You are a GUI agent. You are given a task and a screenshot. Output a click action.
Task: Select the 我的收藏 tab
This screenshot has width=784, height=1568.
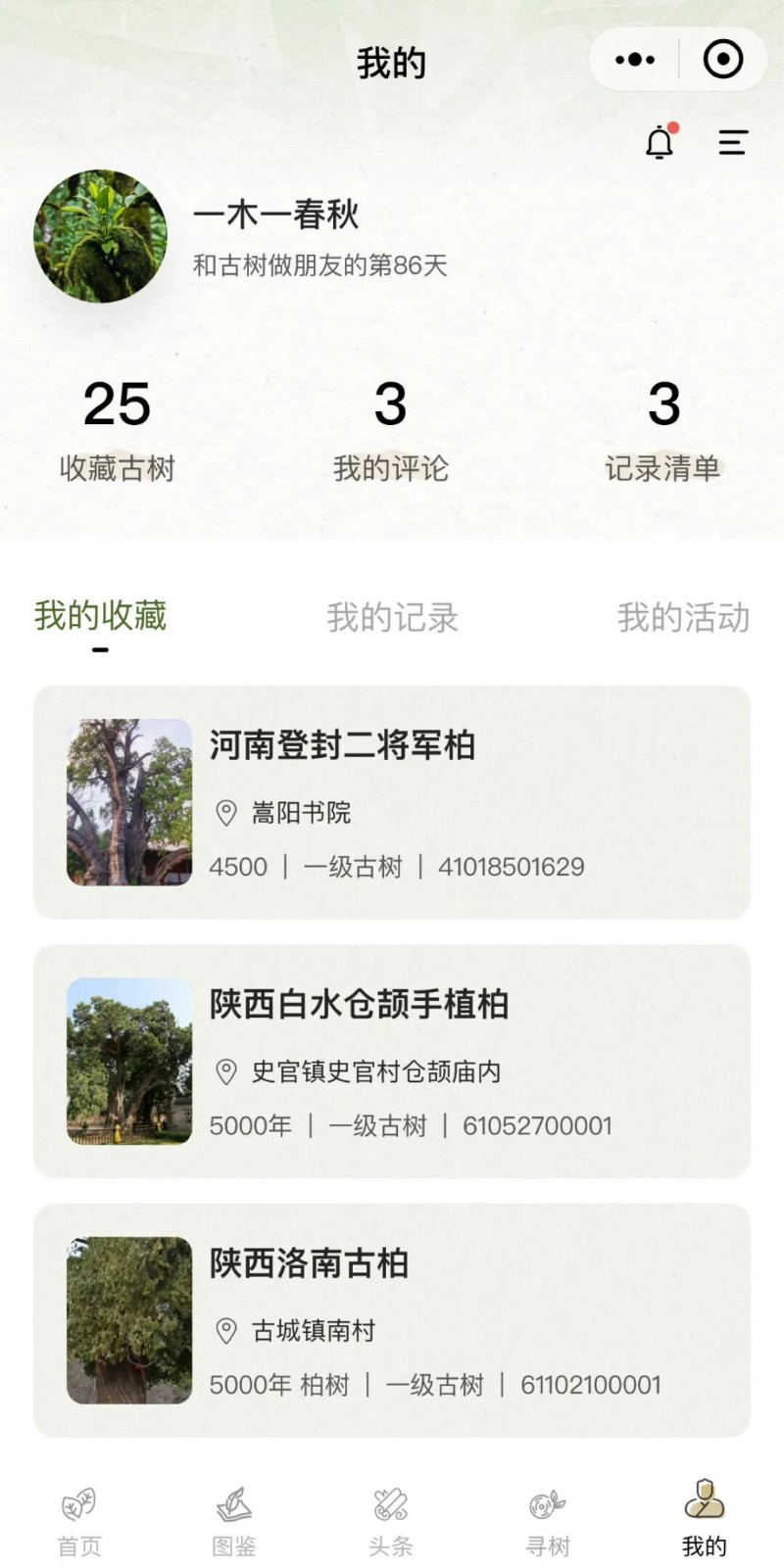(100, 617)
